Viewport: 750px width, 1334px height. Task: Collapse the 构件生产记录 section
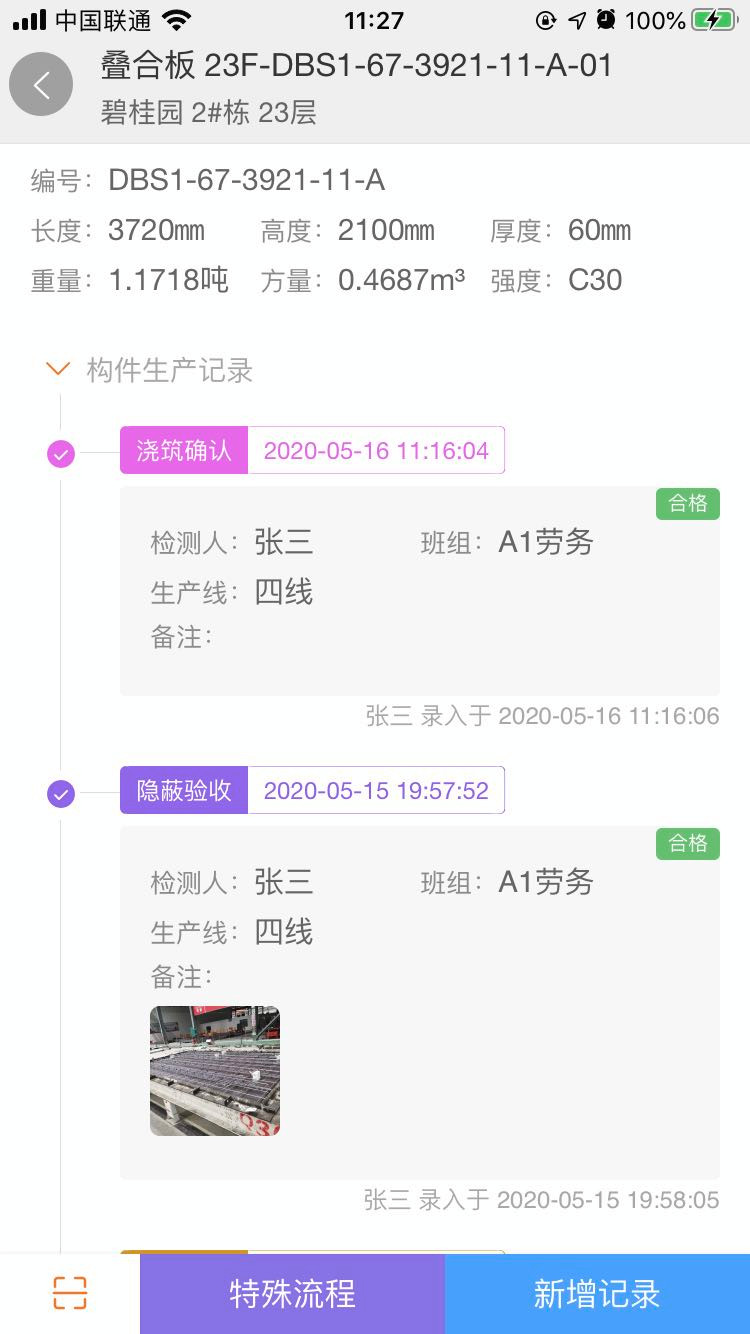[58, 370]
